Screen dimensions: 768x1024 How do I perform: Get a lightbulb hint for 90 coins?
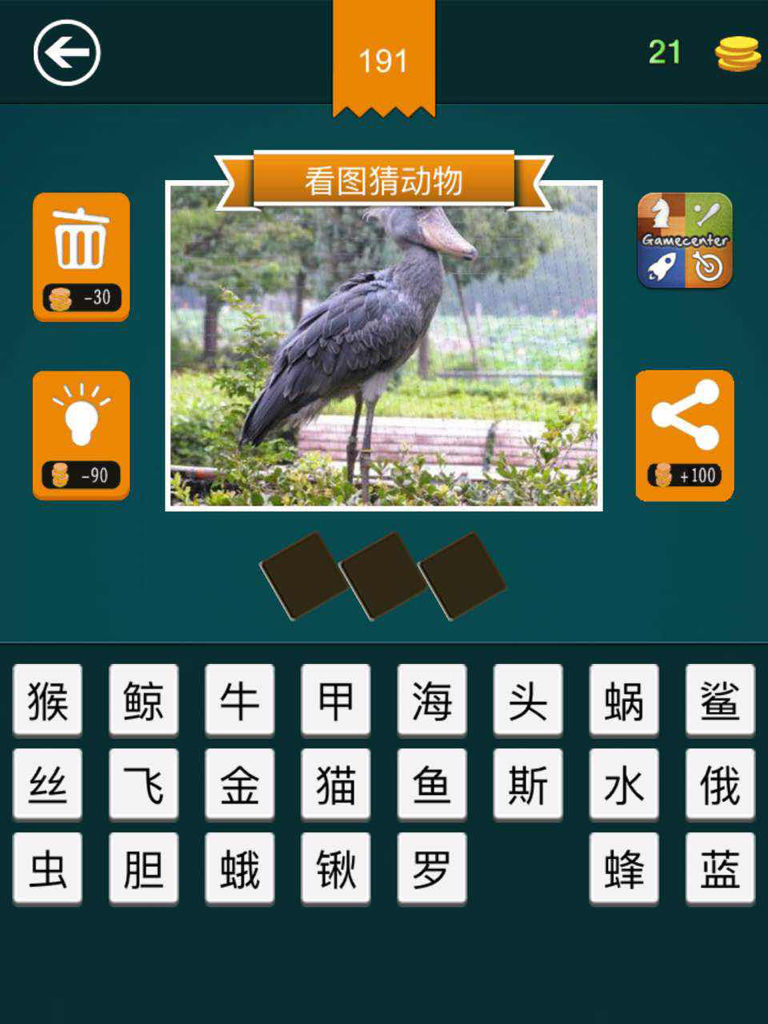coord(81,434)
